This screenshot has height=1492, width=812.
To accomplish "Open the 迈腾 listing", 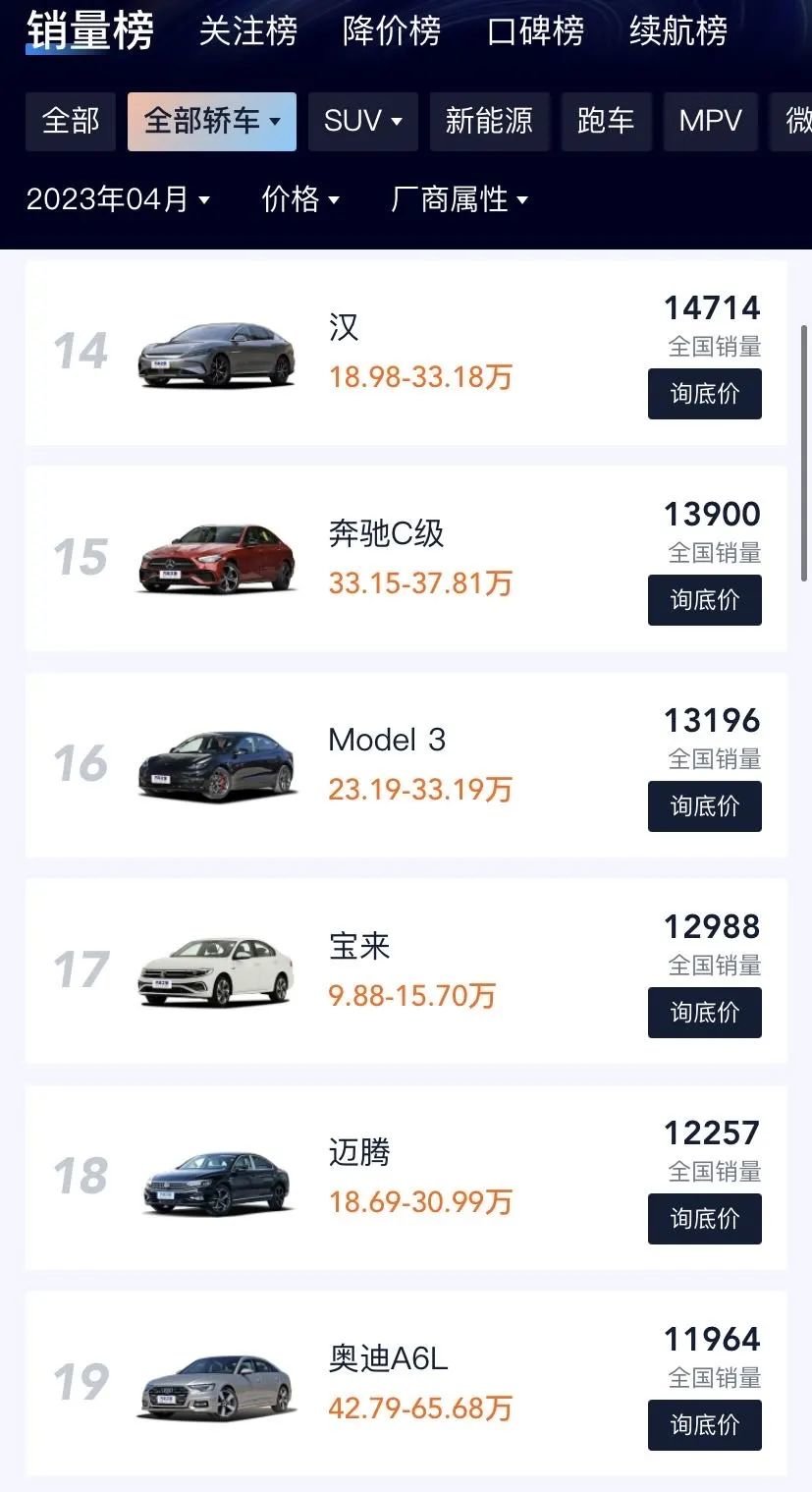I will point(359,1152).
